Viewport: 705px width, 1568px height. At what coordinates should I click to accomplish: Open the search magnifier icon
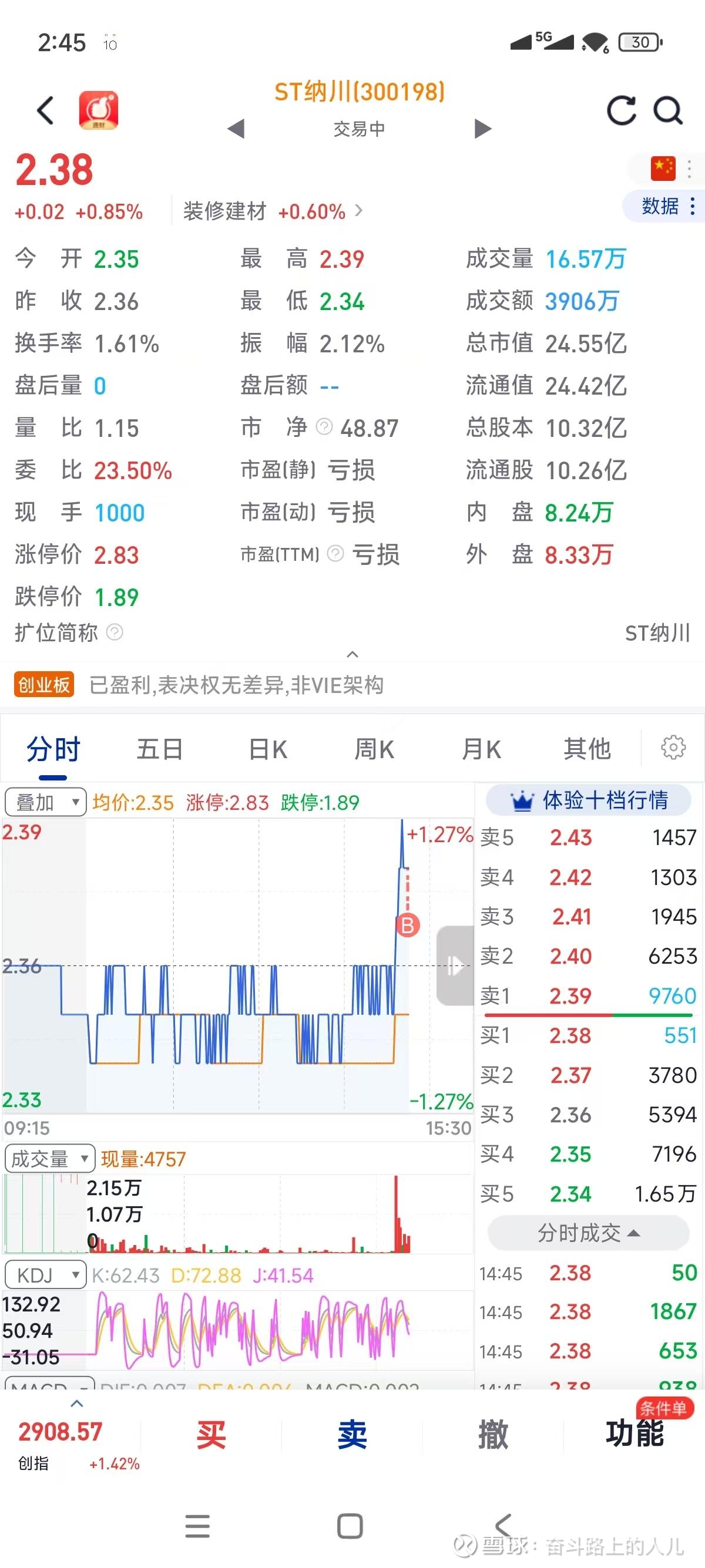668,111
